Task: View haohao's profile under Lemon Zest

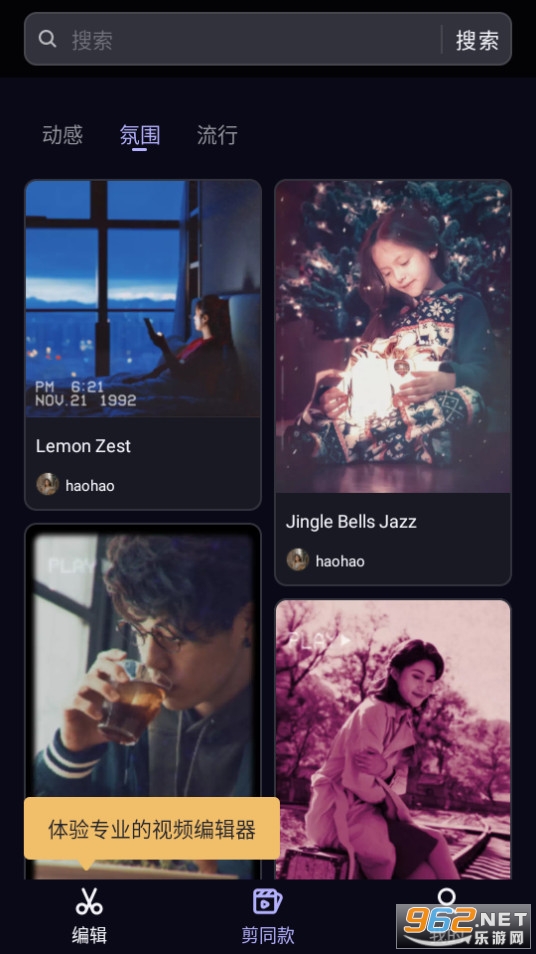Action: point(75,485)
